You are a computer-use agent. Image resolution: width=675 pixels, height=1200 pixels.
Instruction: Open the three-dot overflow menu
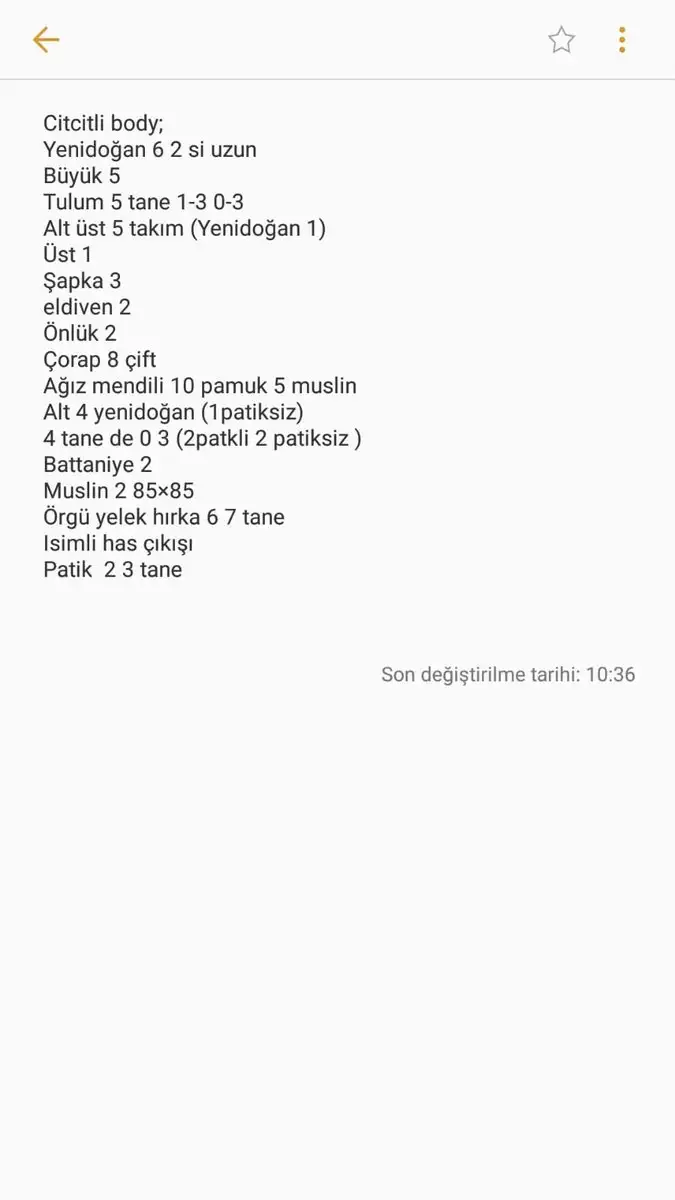tap(622, 40)
